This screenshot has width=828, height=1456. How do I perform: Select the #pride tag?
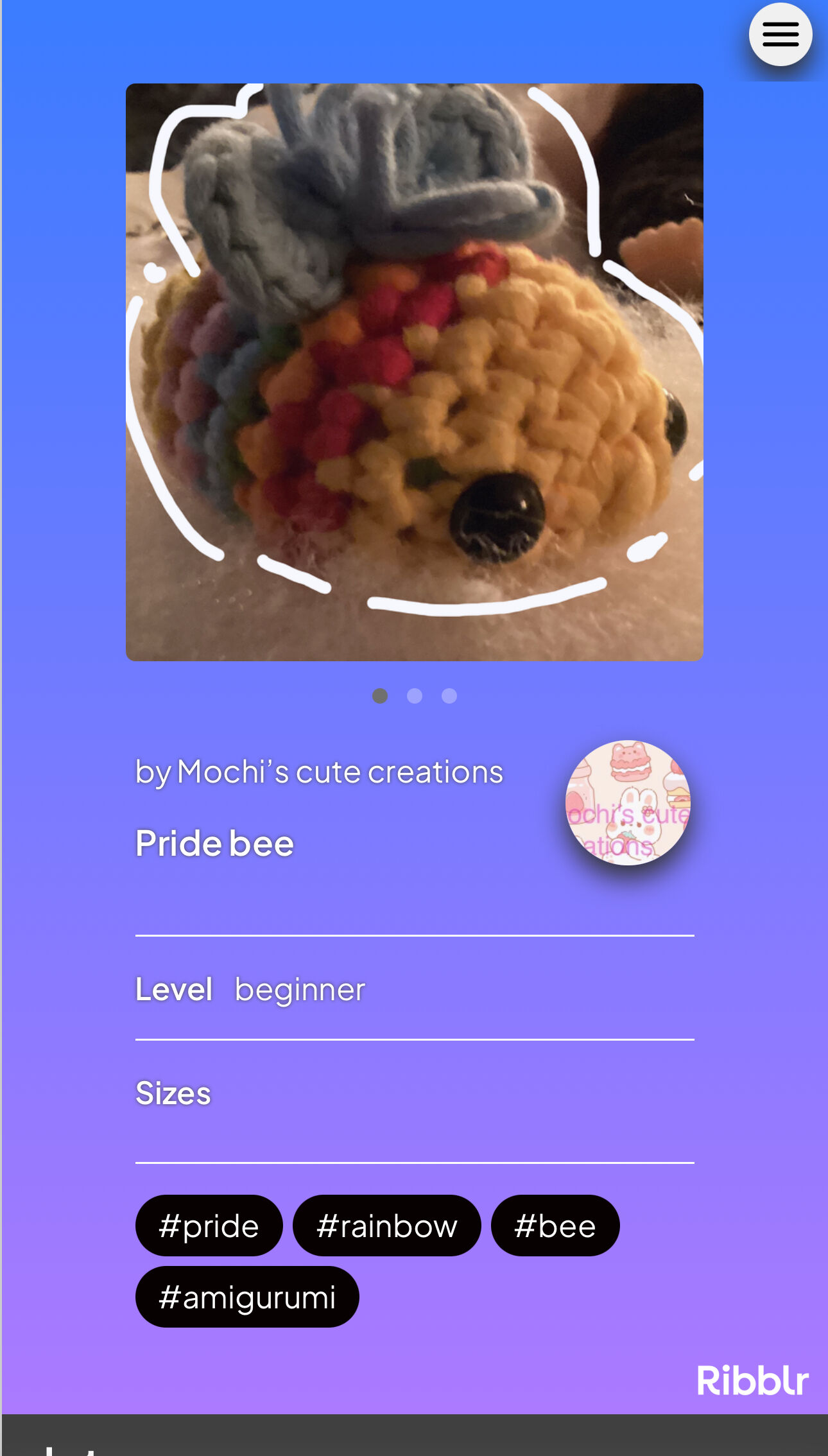point(209,1226)
